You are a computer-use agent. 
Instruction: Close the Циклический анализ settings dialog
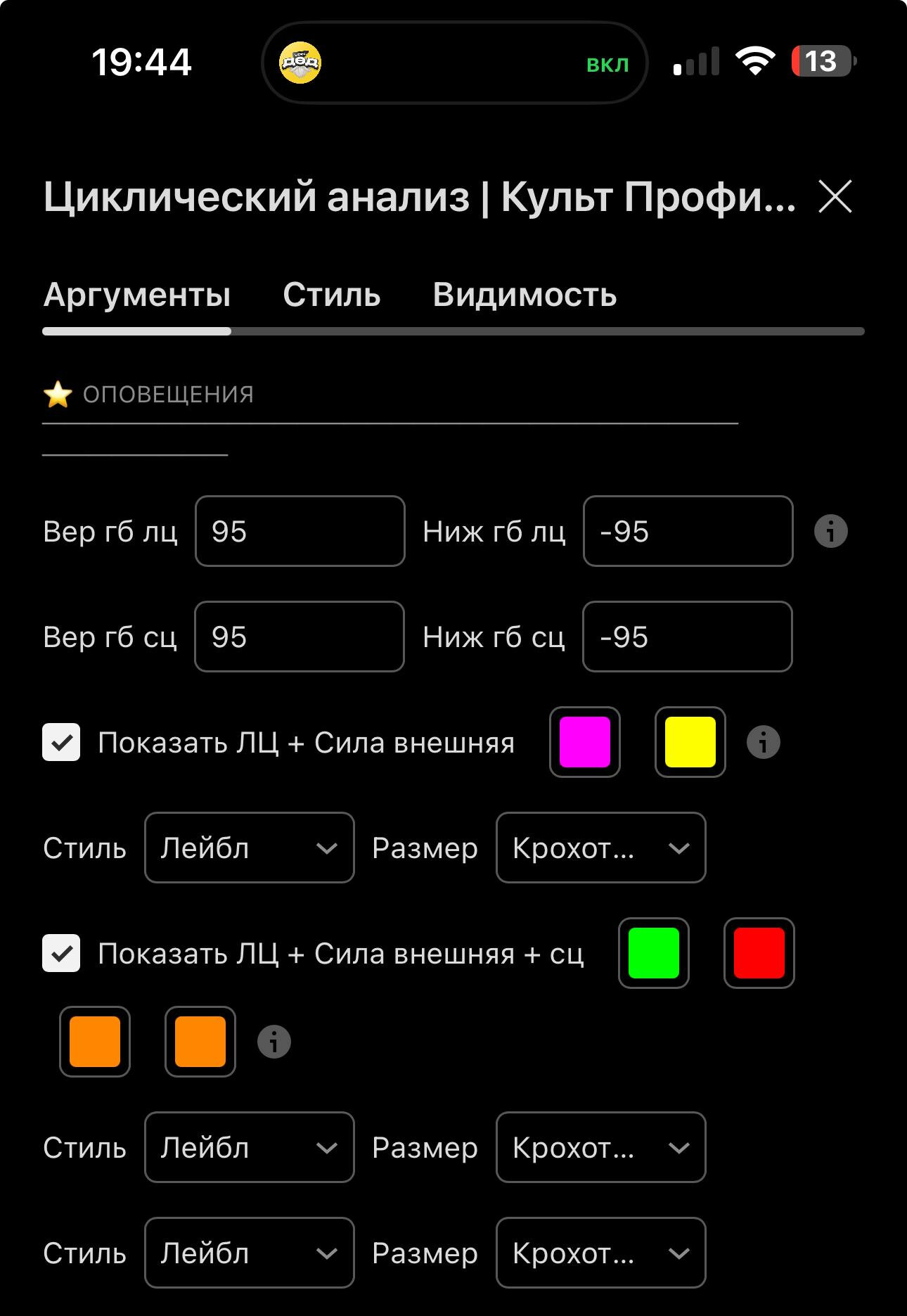point(835,196)
